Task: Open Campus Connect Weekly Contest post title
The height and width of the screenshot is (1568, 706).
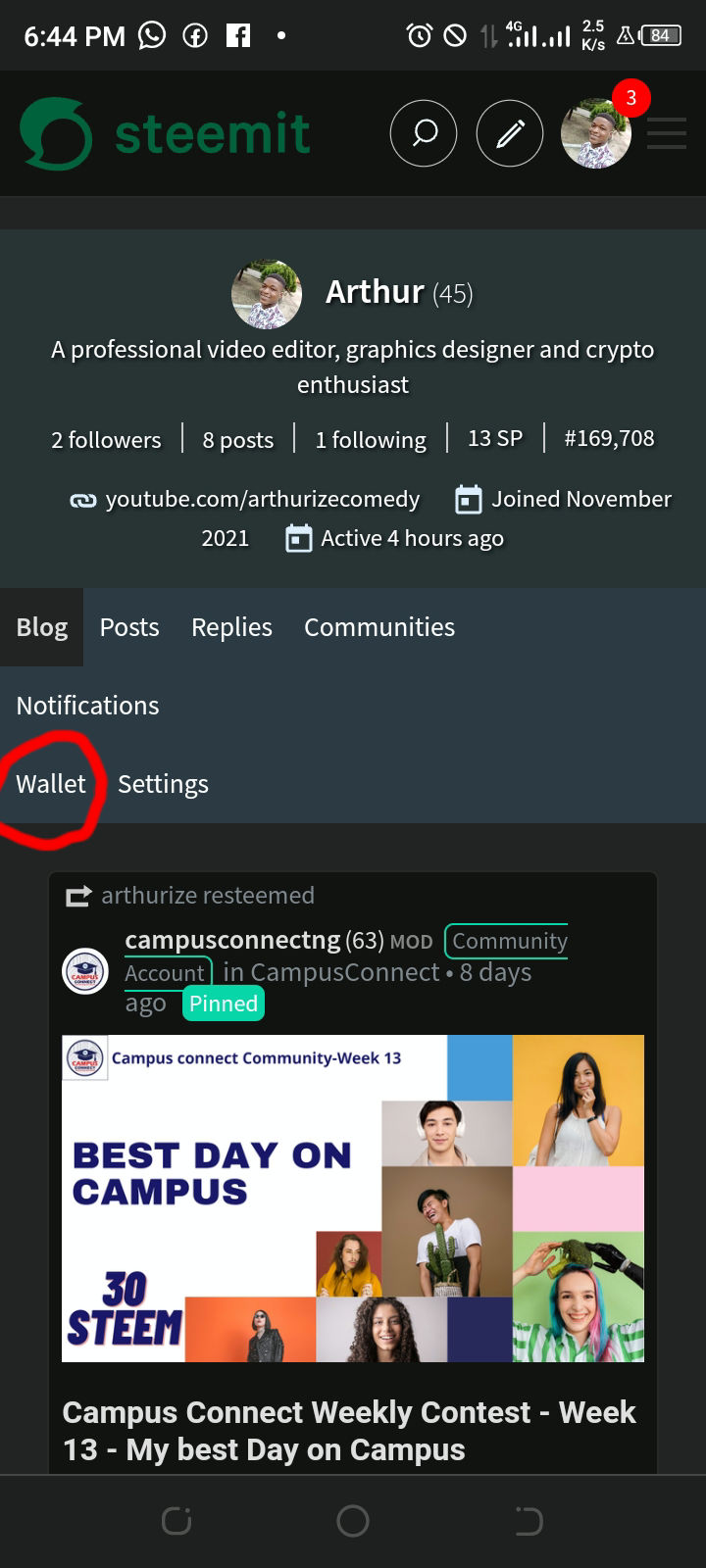Action: tap(349, 1431)
